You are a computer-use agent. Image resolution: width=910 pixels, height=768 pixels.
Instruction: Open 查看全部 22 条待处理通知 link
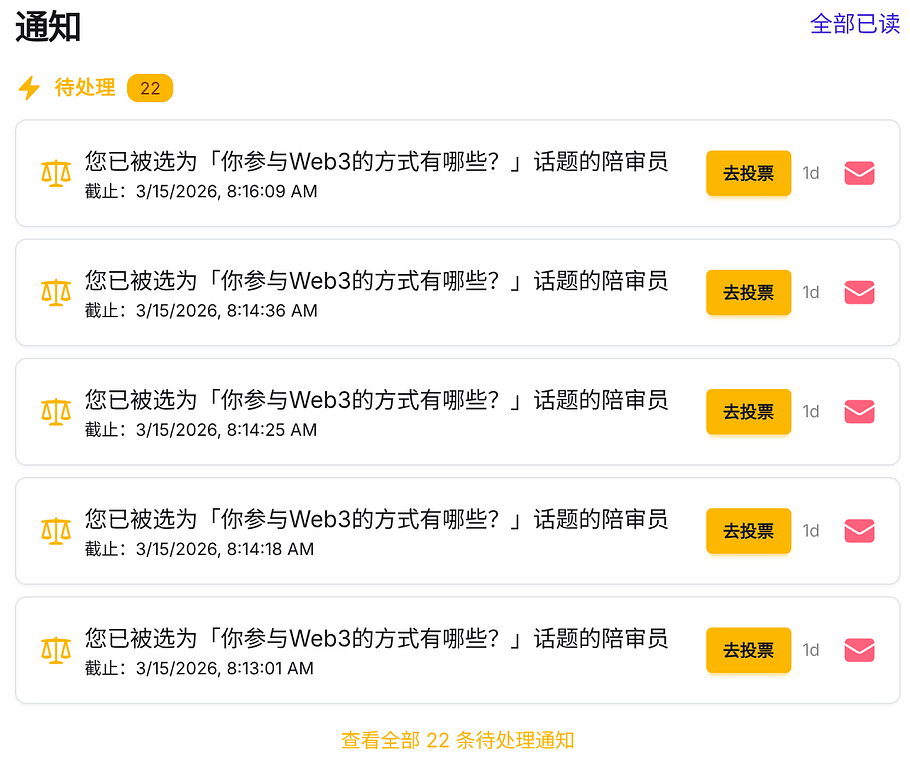pos(457,741)
